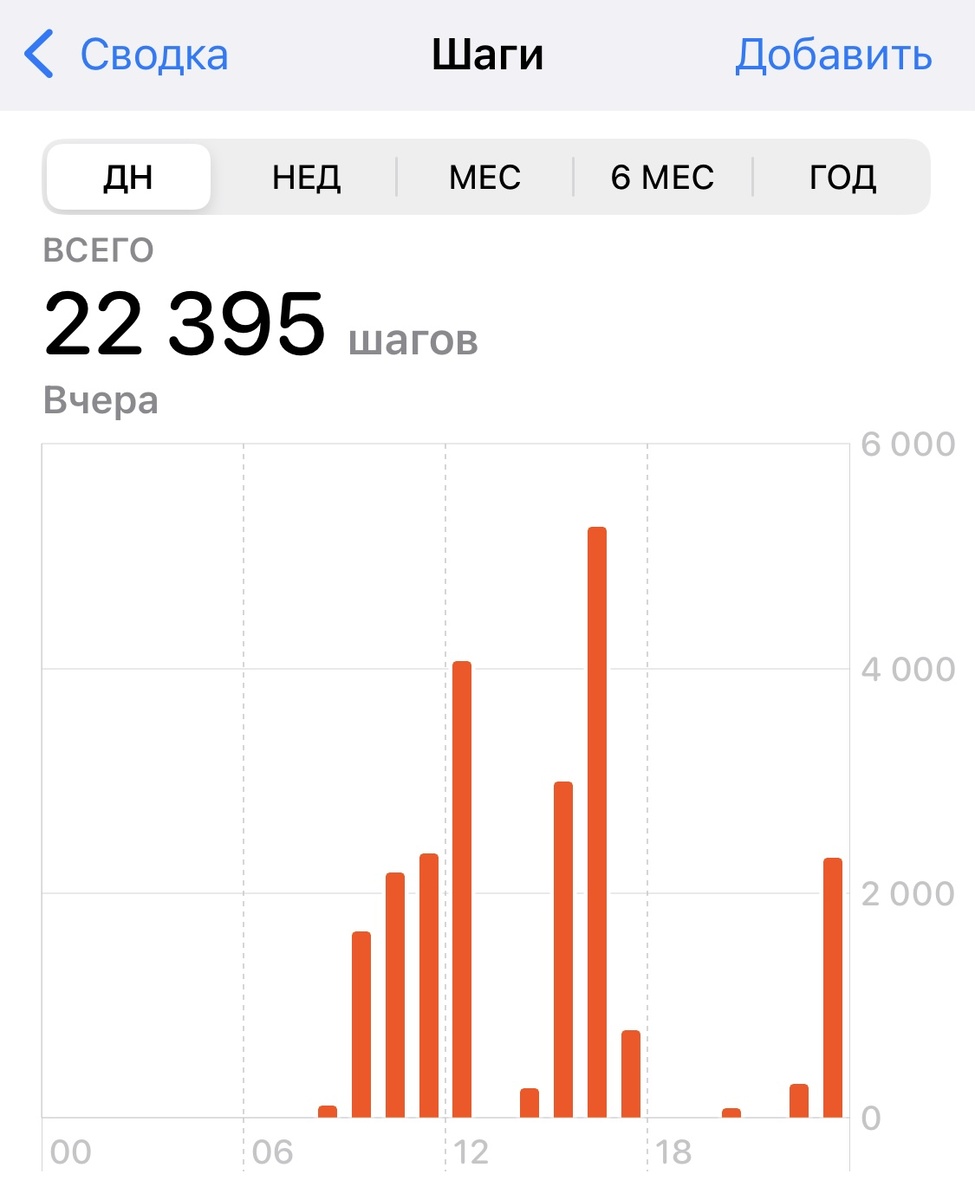Image resolution: width=975 pixels, height=1200 pixels.
Task: Switch to the НЕД weekly view
Action: coord(305,177)
